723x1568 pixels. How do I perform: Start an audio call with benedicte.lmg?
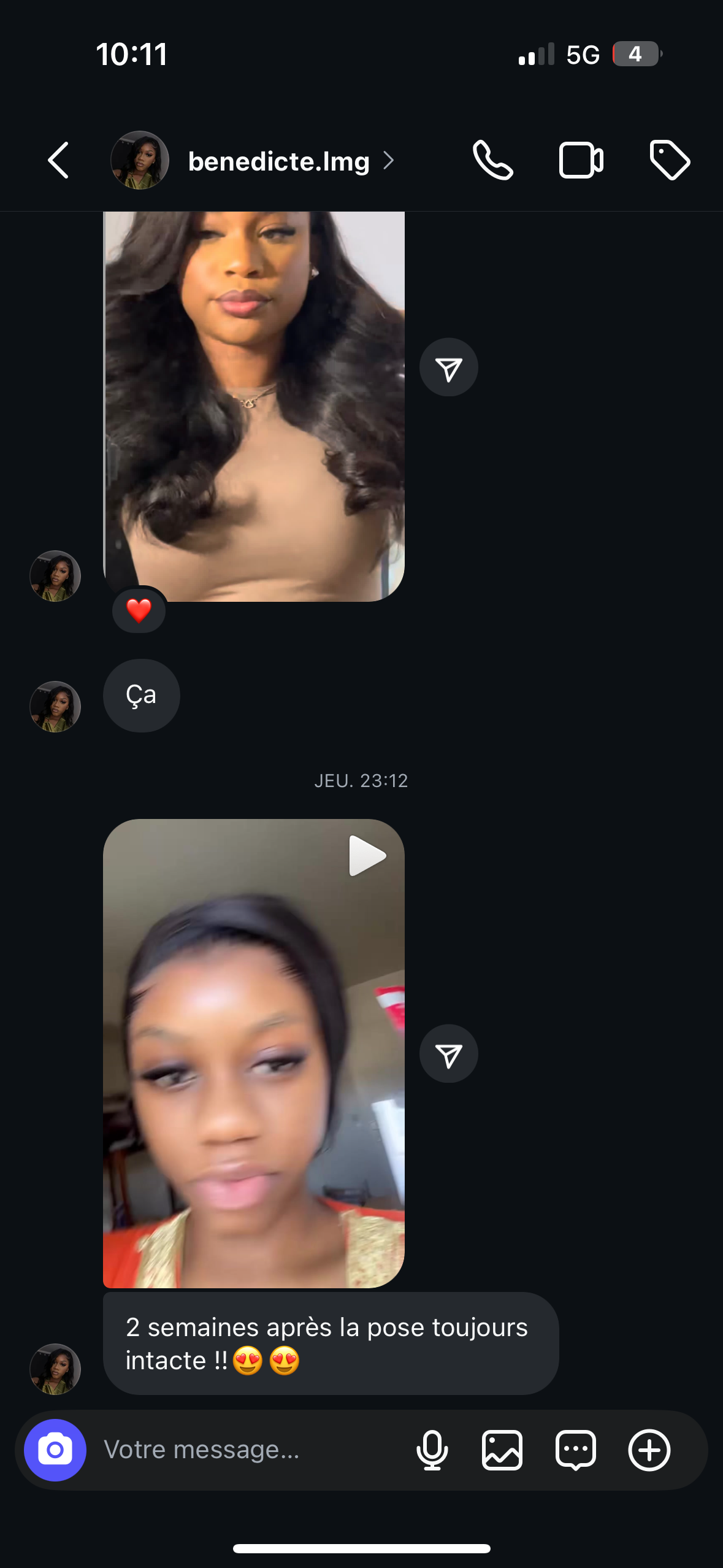coord(492,161)
